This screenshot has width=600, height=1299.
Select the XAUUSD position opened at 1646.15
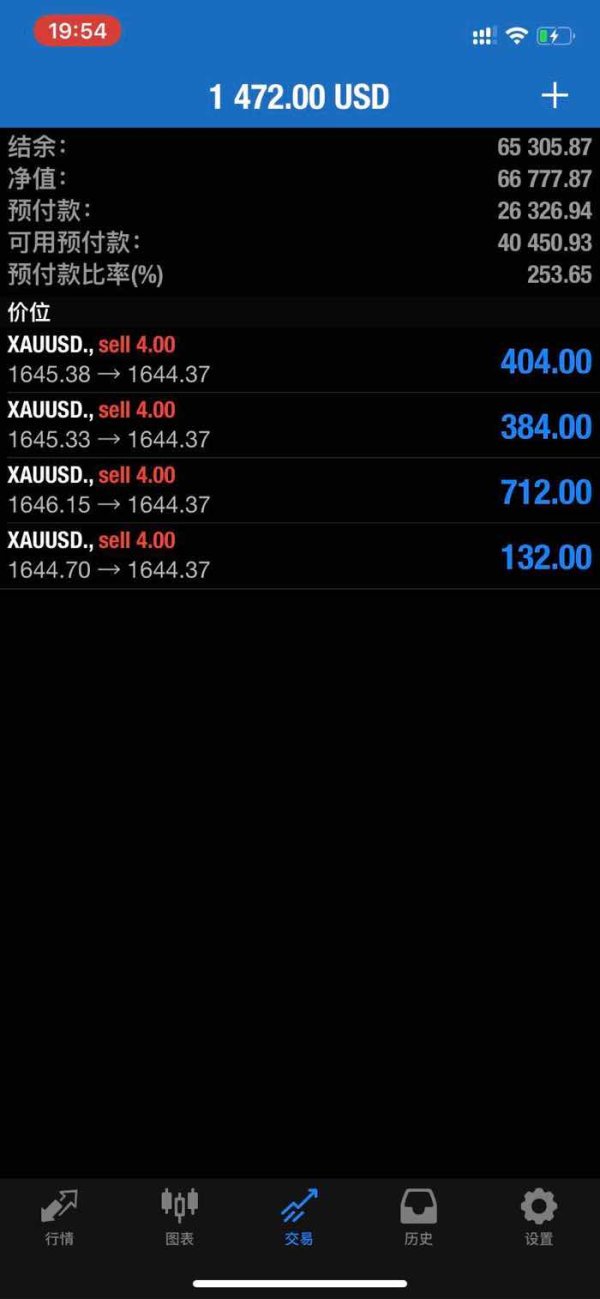pos(300,491)
